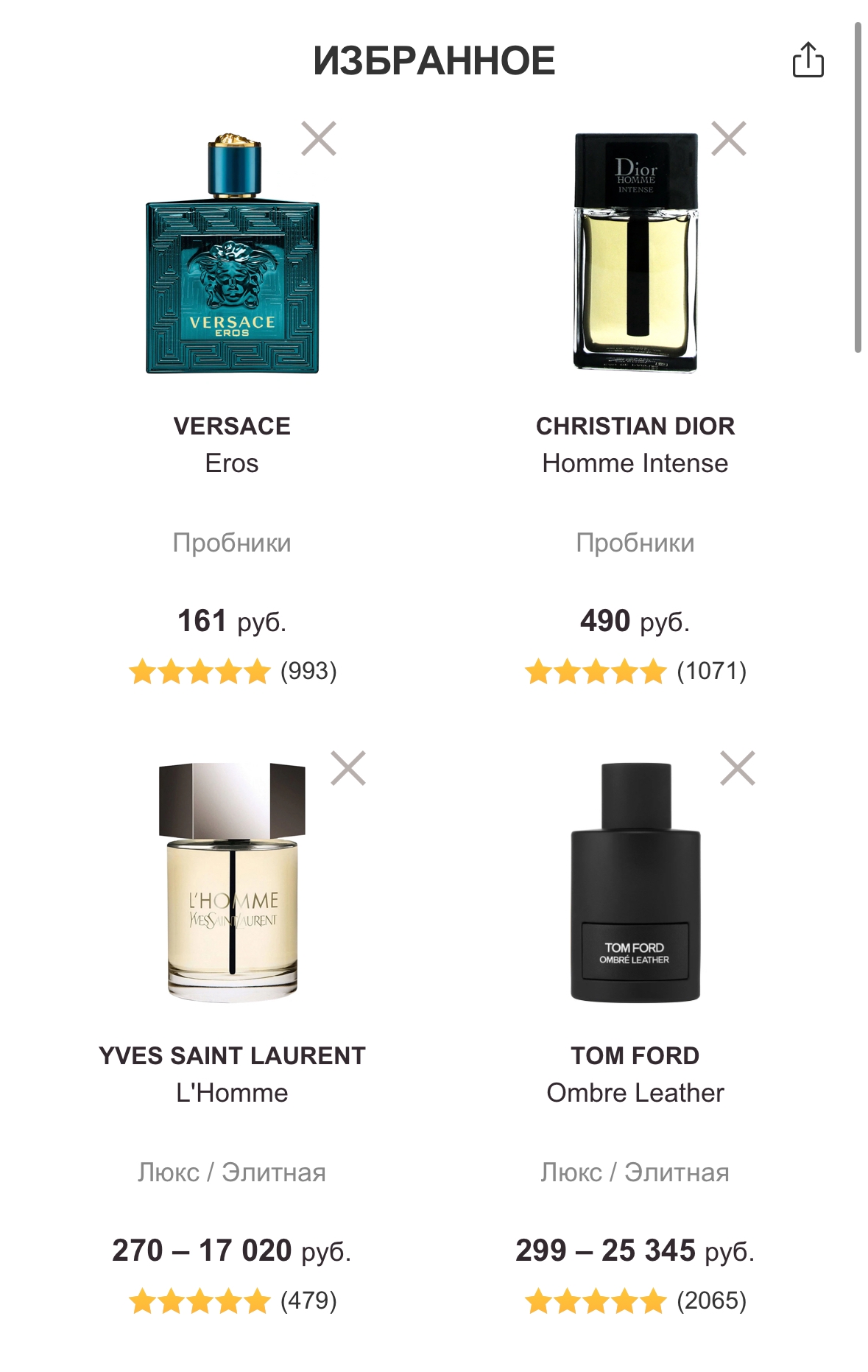
Task: Remove YSL L'Homme from favorites
Action: point(348,768)
